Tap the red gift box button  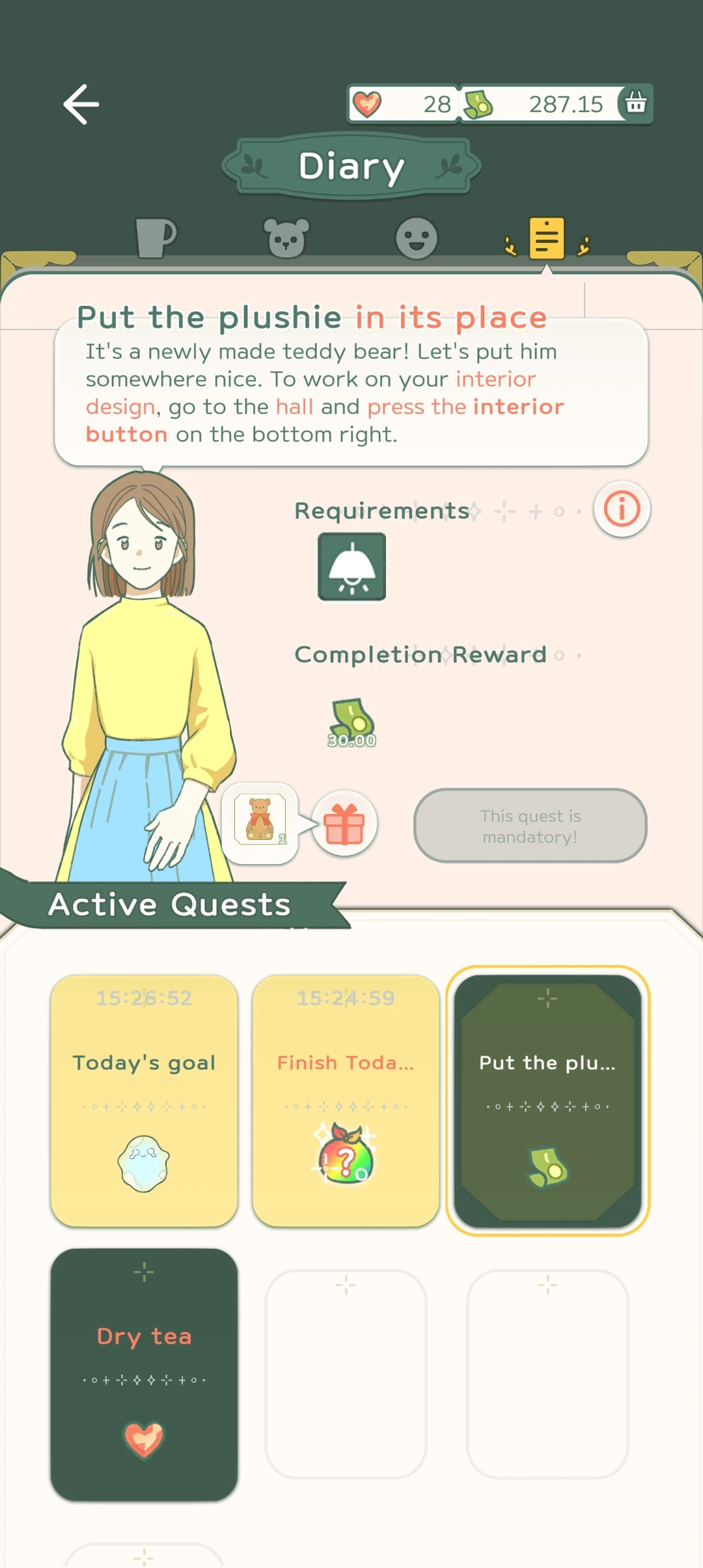point(344,824)
